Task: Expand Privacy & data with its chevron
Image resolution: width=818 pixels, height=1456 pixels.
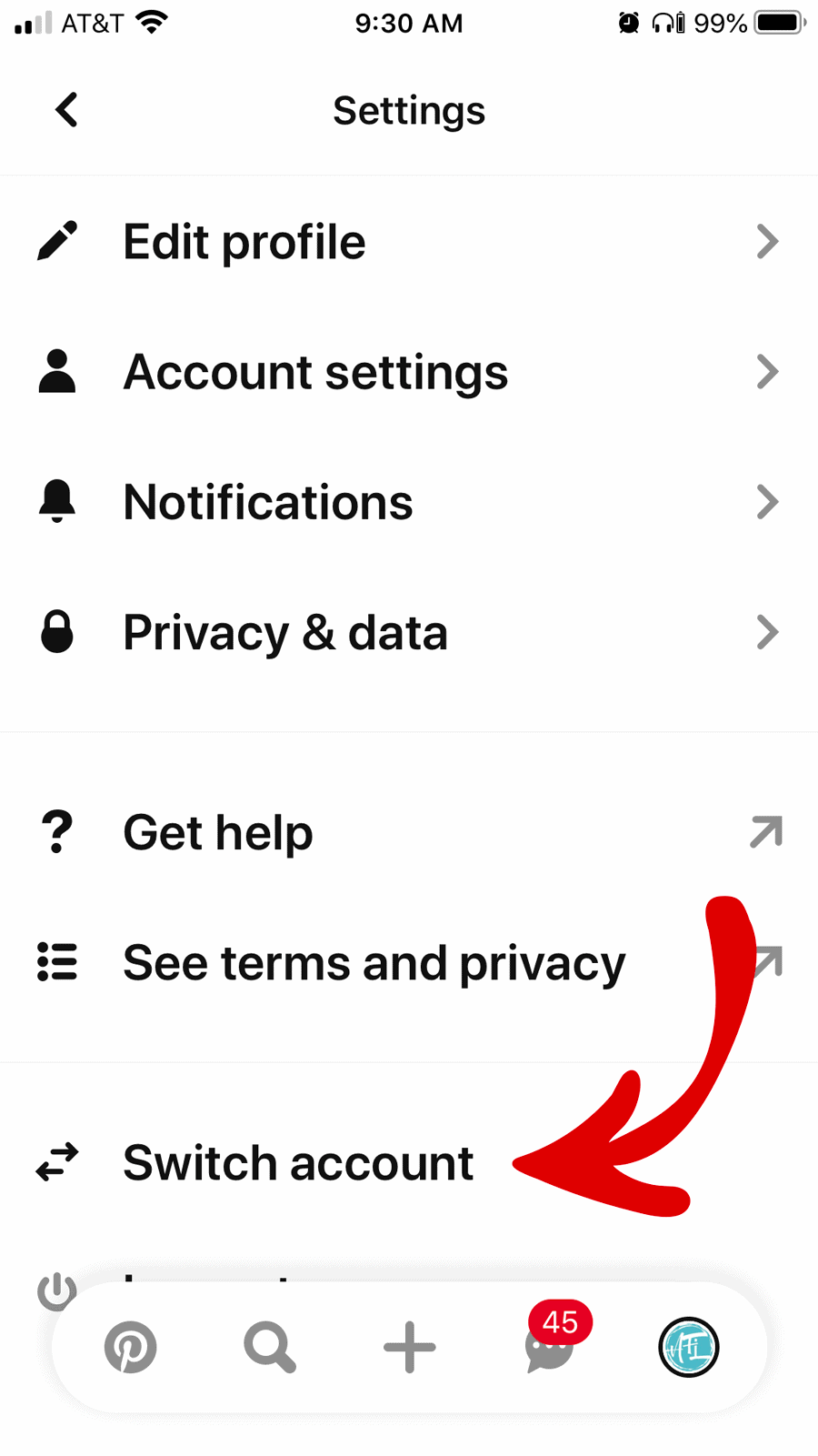Action: point(768,631)
